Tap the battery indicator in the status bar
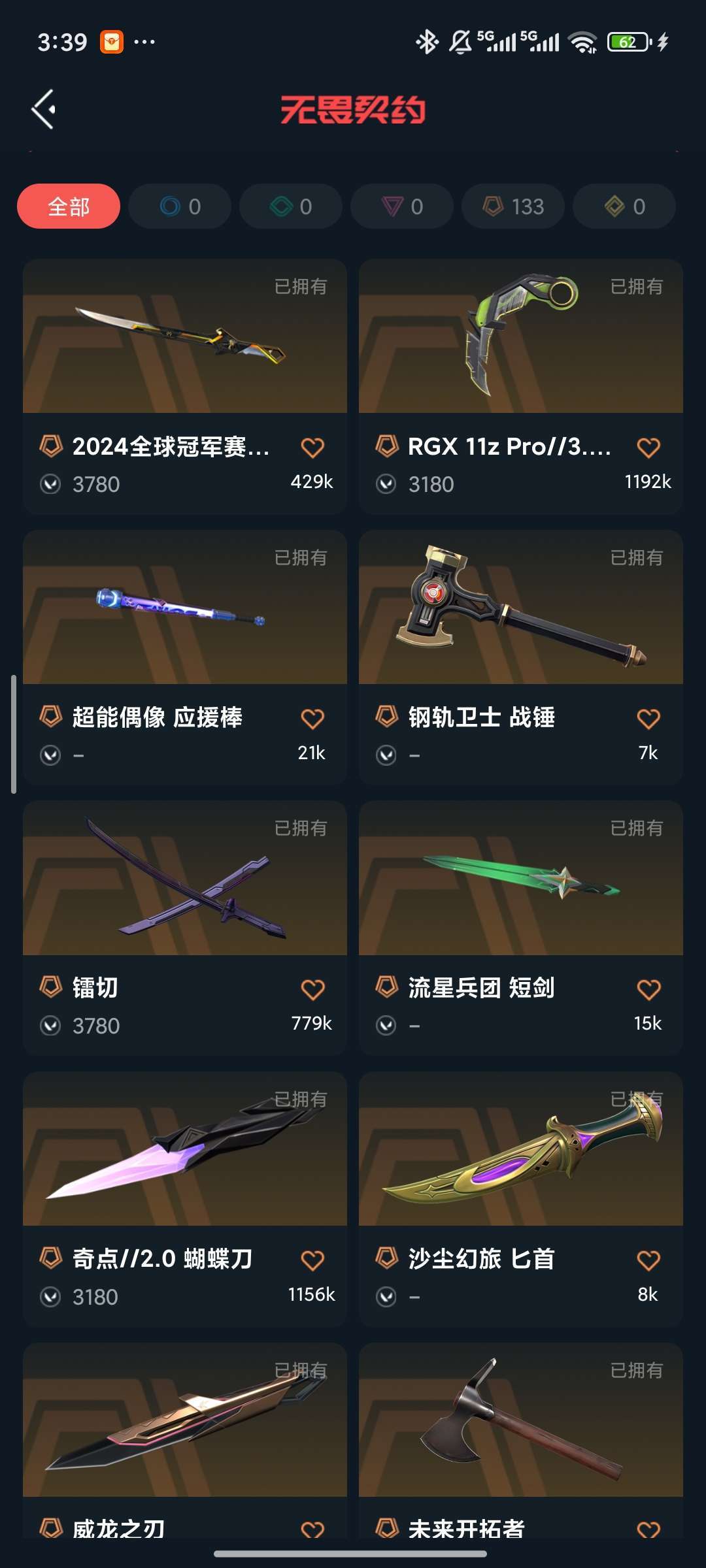Image resolution: width=706 pixels, height=1568 pixels. pyautogui.click(x=627, y=41)
